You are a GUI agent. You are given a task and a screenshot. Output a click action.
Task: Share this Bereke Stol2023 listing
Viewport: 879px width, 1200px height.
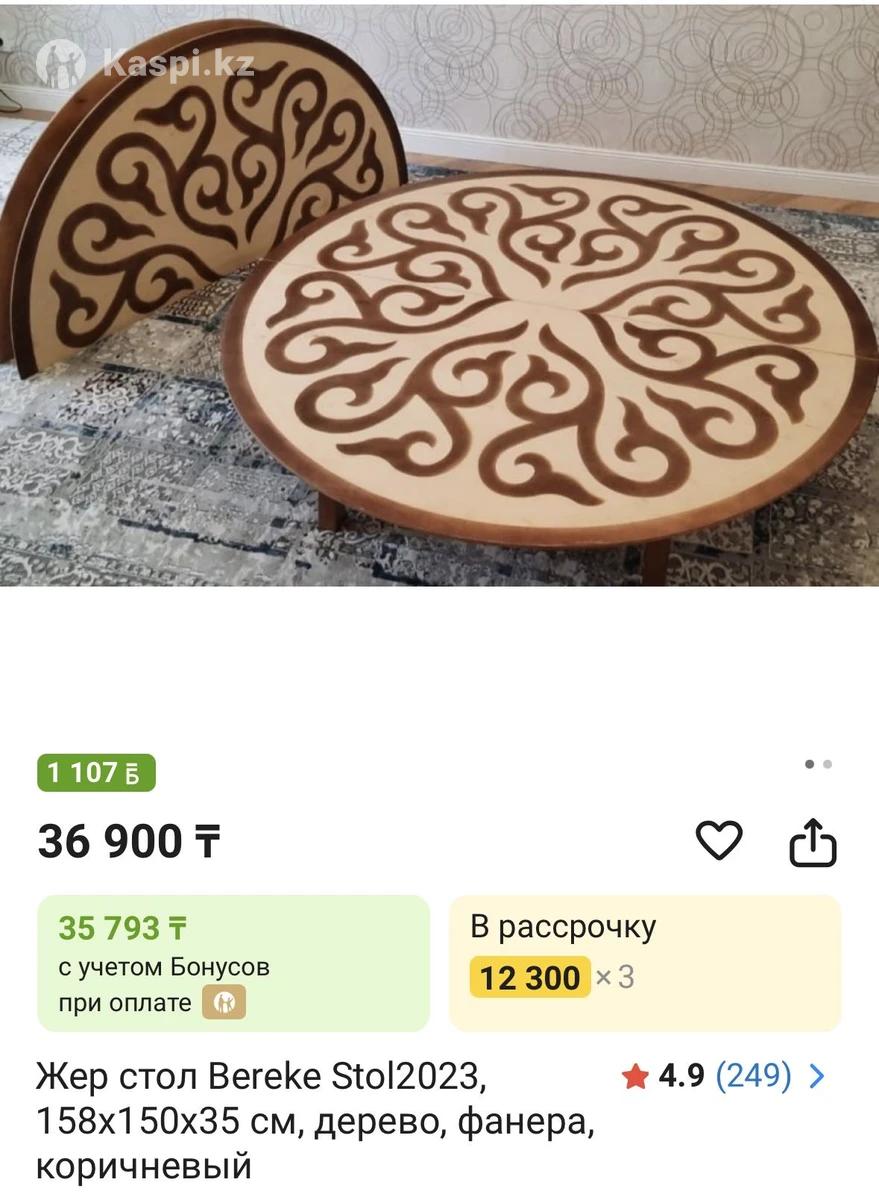coord(812,842)
